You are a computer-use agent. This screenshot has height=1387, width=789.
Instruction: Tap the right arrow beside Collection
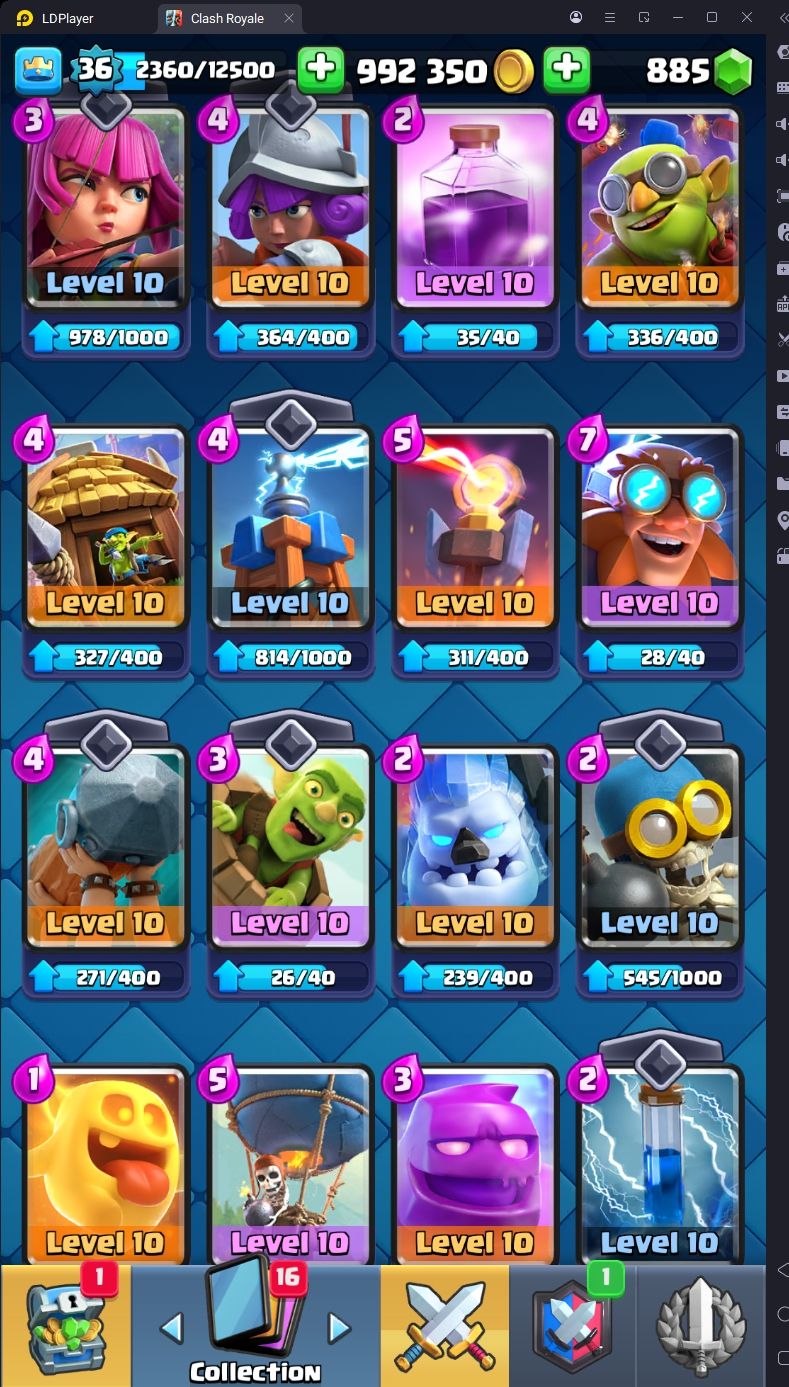point(340,1328)
